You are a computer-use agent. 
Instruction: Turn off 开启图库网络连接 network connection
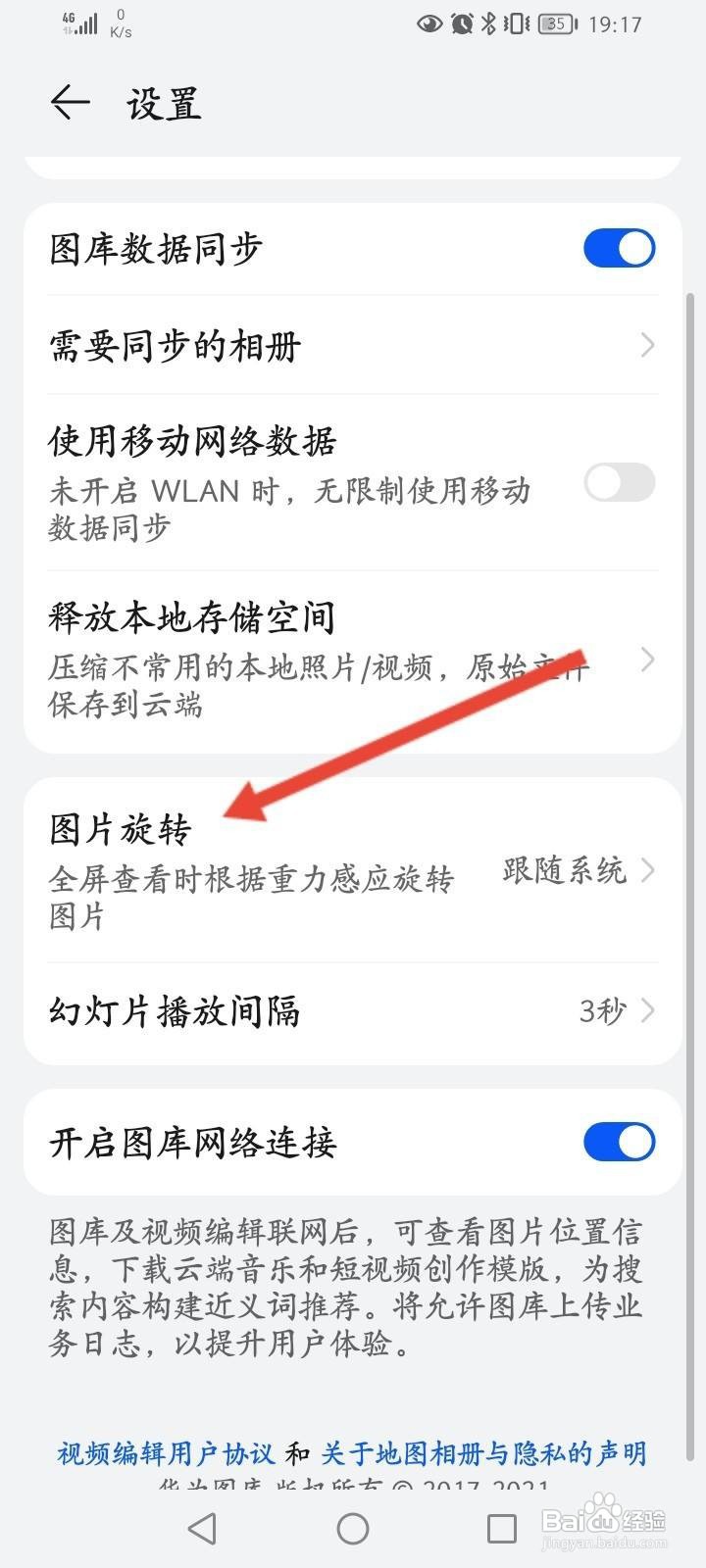tap(618, 1142)
